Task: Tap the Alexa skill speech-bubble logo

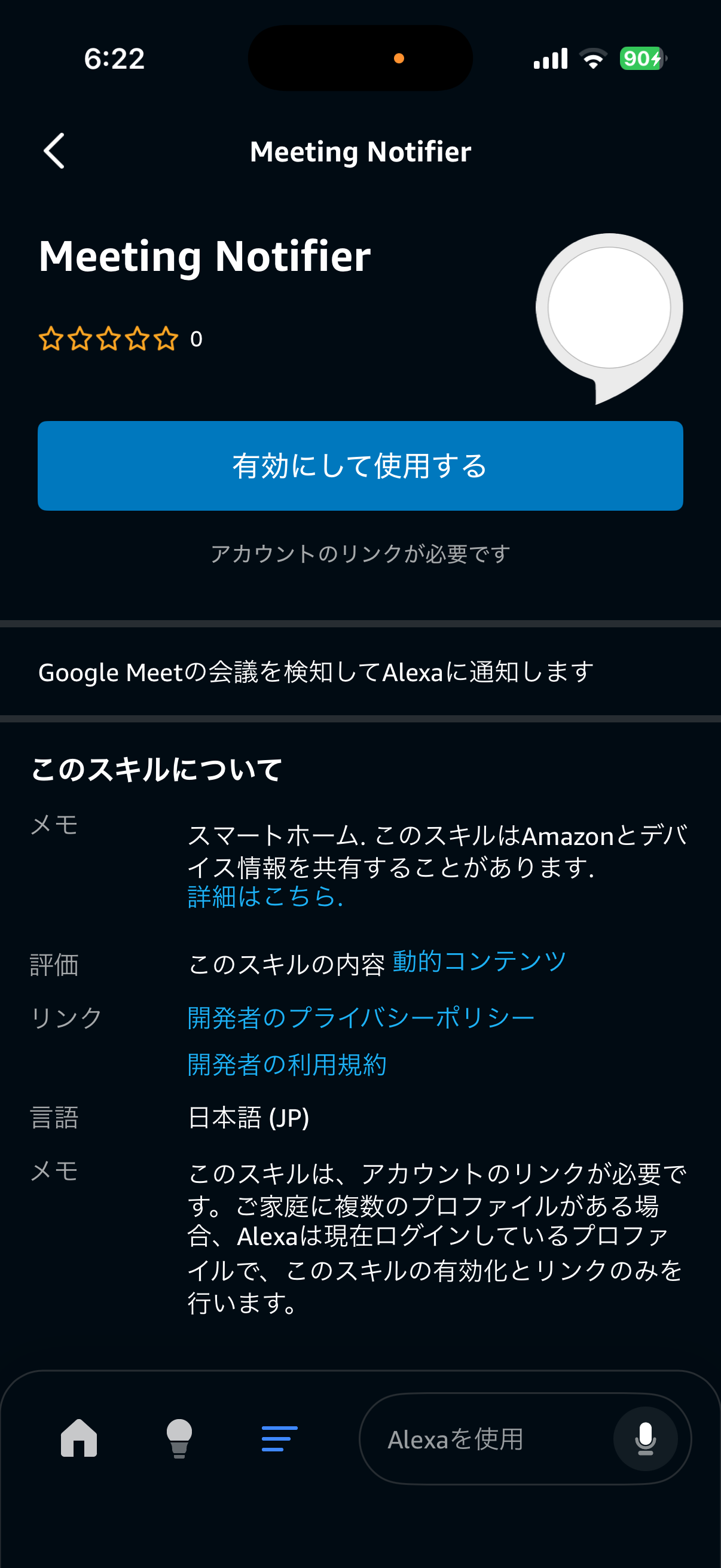Action: coord(609,310)
